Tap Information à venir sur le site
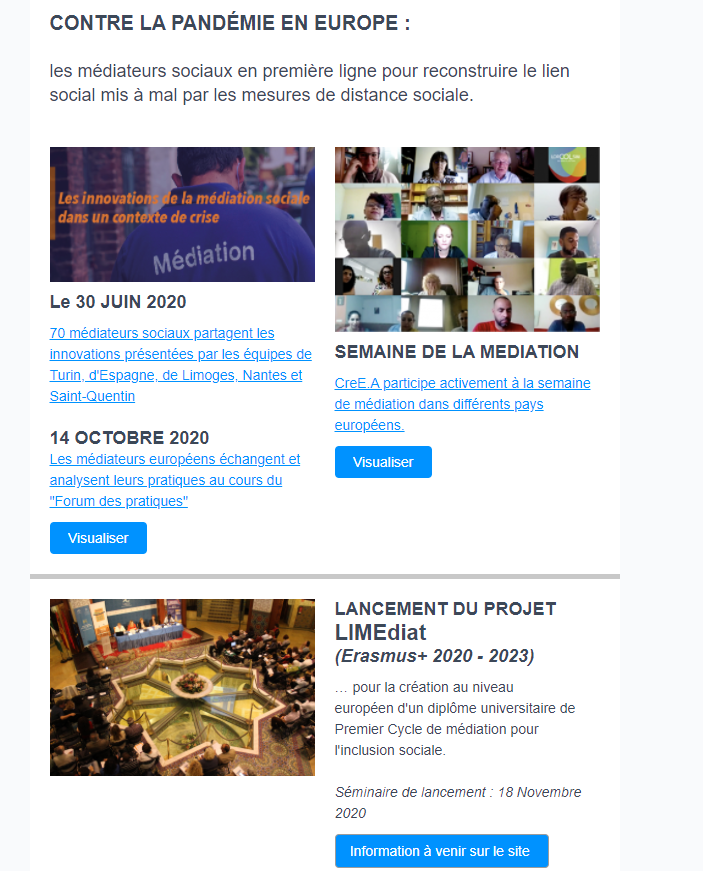703x871 pixels. 441,851
